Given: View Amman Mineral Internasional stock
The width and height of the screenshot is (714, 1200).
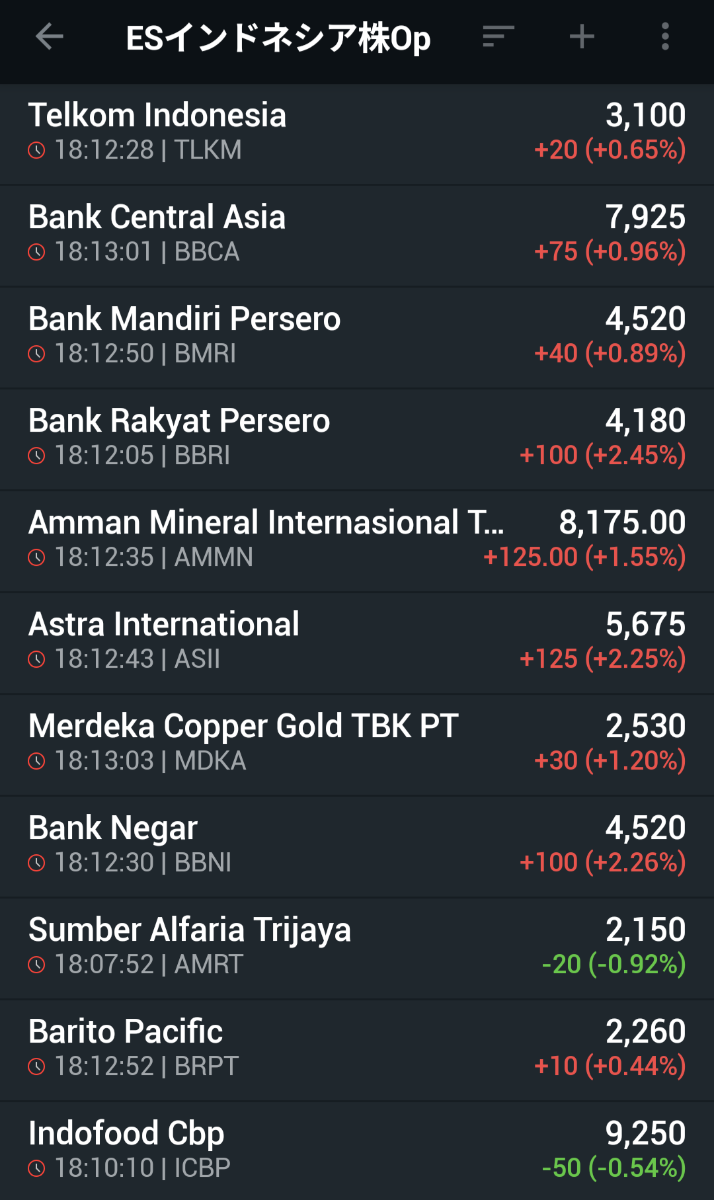Looking at the screenshot, I should [x=357, y=540].
